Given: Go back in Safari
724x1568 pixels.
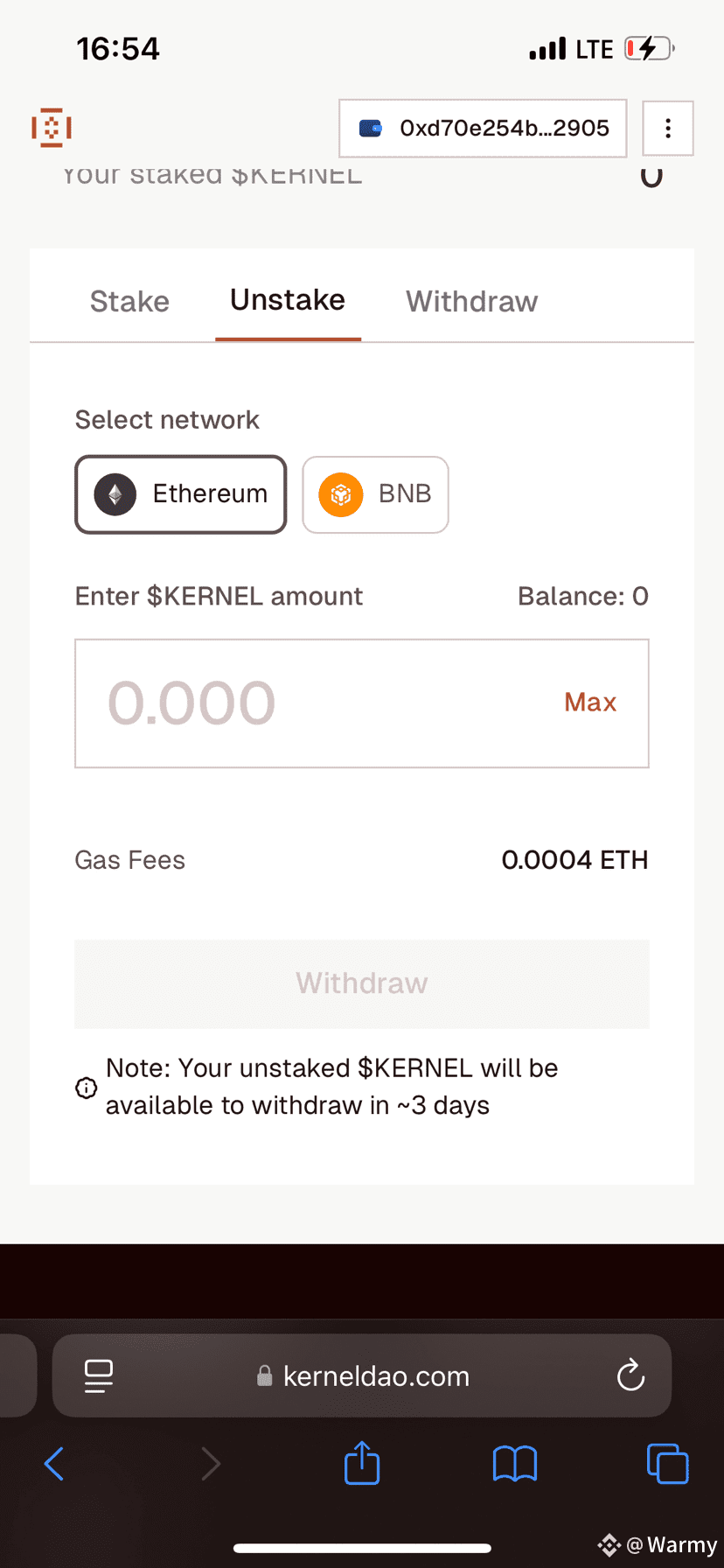Looking at the screenshot, I should tap(54, 1463).
